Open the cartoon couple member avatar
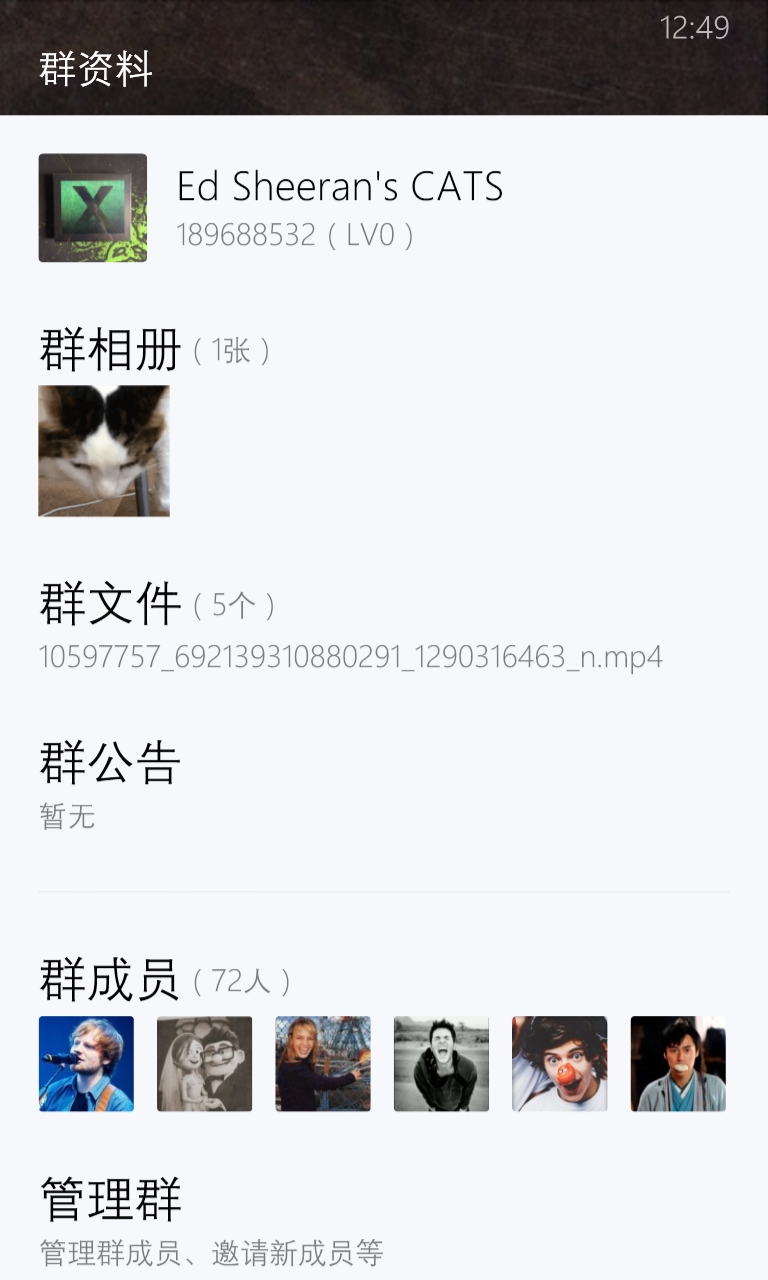Screen dimensions: 768x1280 205,1064
